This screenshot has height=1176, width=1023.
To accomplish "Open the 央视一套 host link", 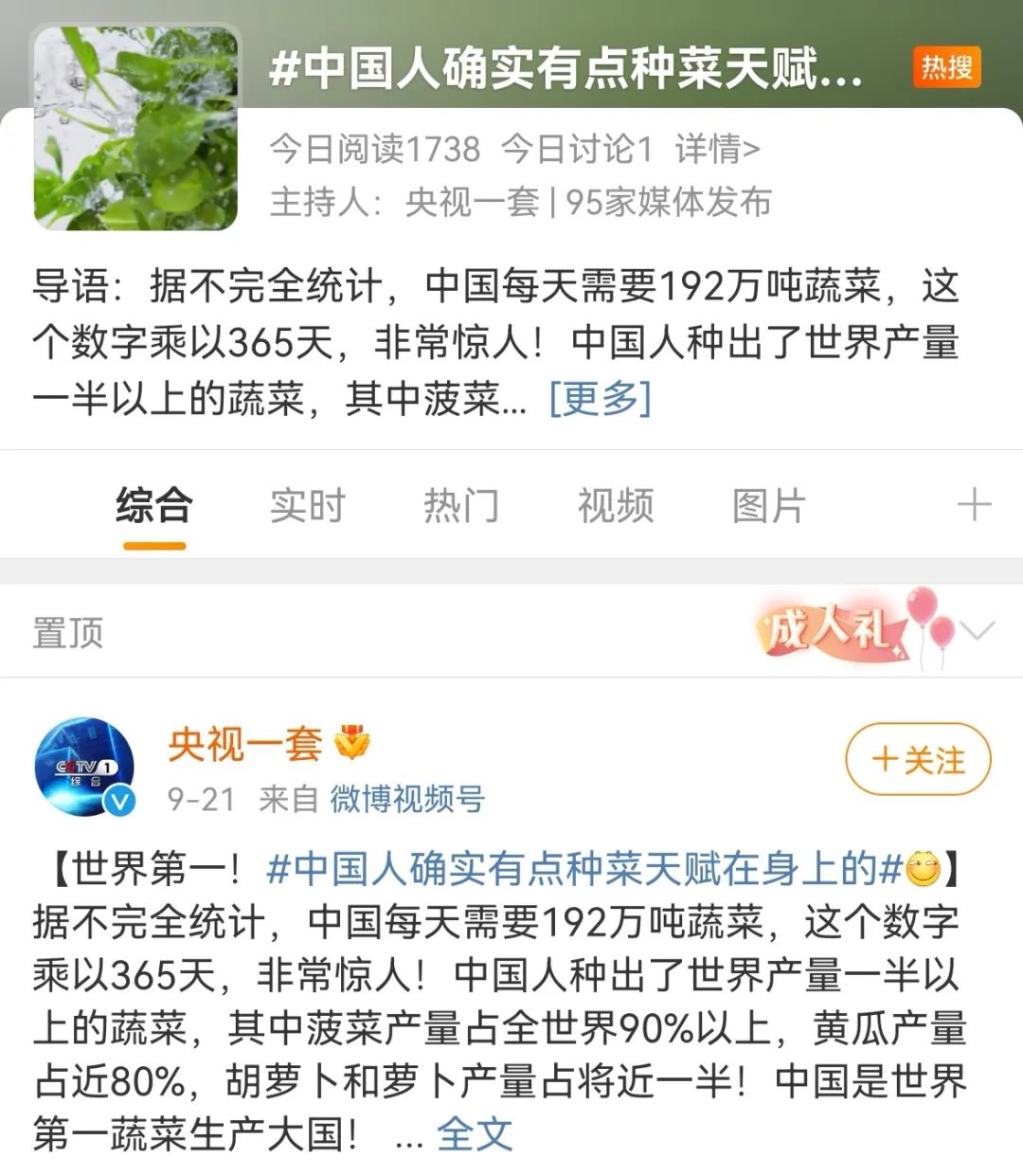I will [472, 202].
